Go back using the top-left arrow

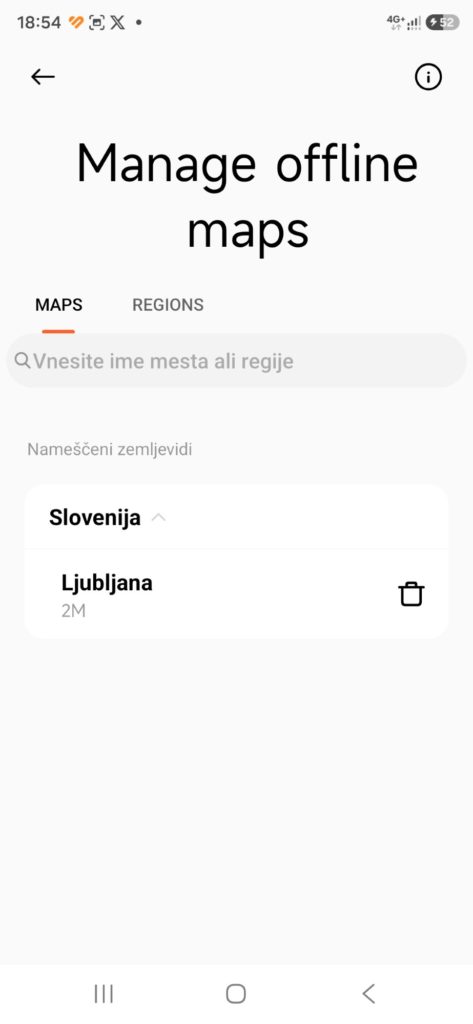pyautogui.click(x=43, y=77)
